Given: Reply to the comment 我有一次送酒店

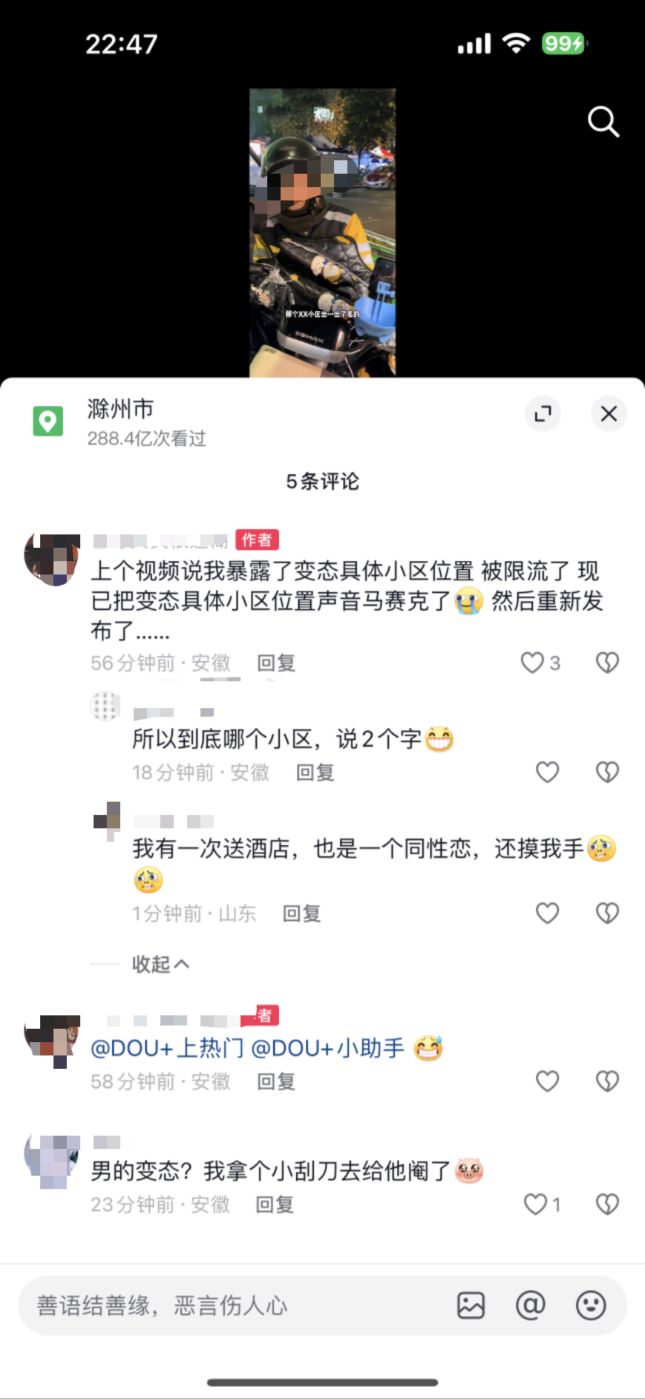Looking at the screenshot, I should click(x=301, y=913).
